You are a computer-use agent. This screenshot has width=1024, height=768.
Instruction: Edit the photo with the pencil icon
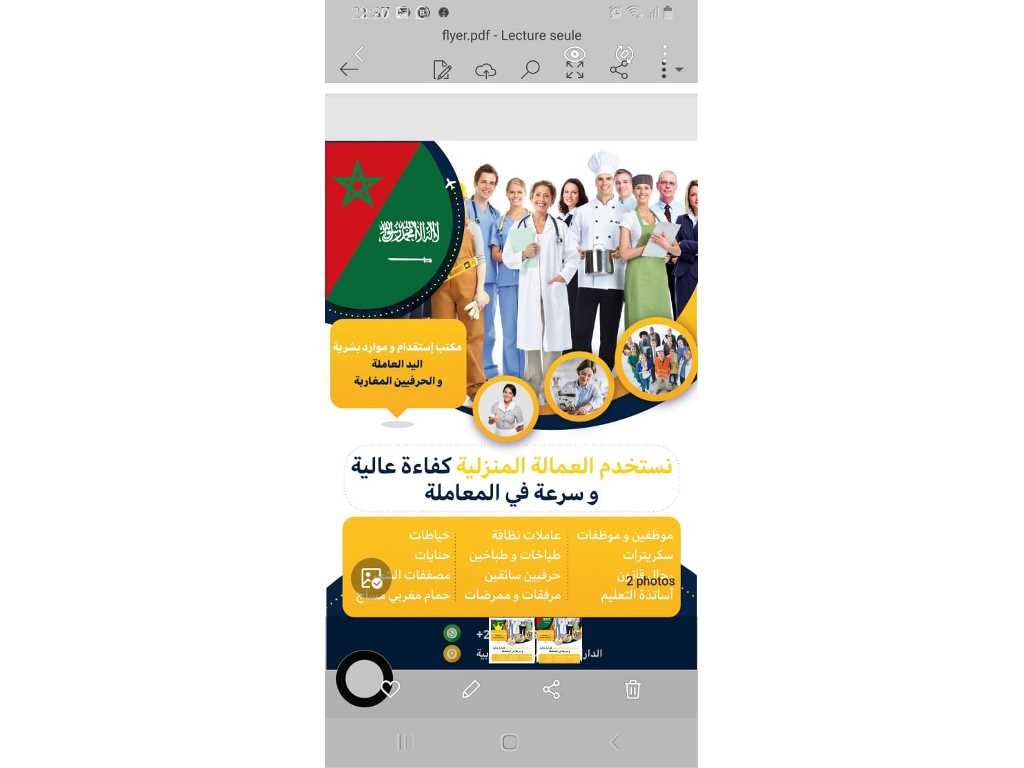[x=471, y=689]
